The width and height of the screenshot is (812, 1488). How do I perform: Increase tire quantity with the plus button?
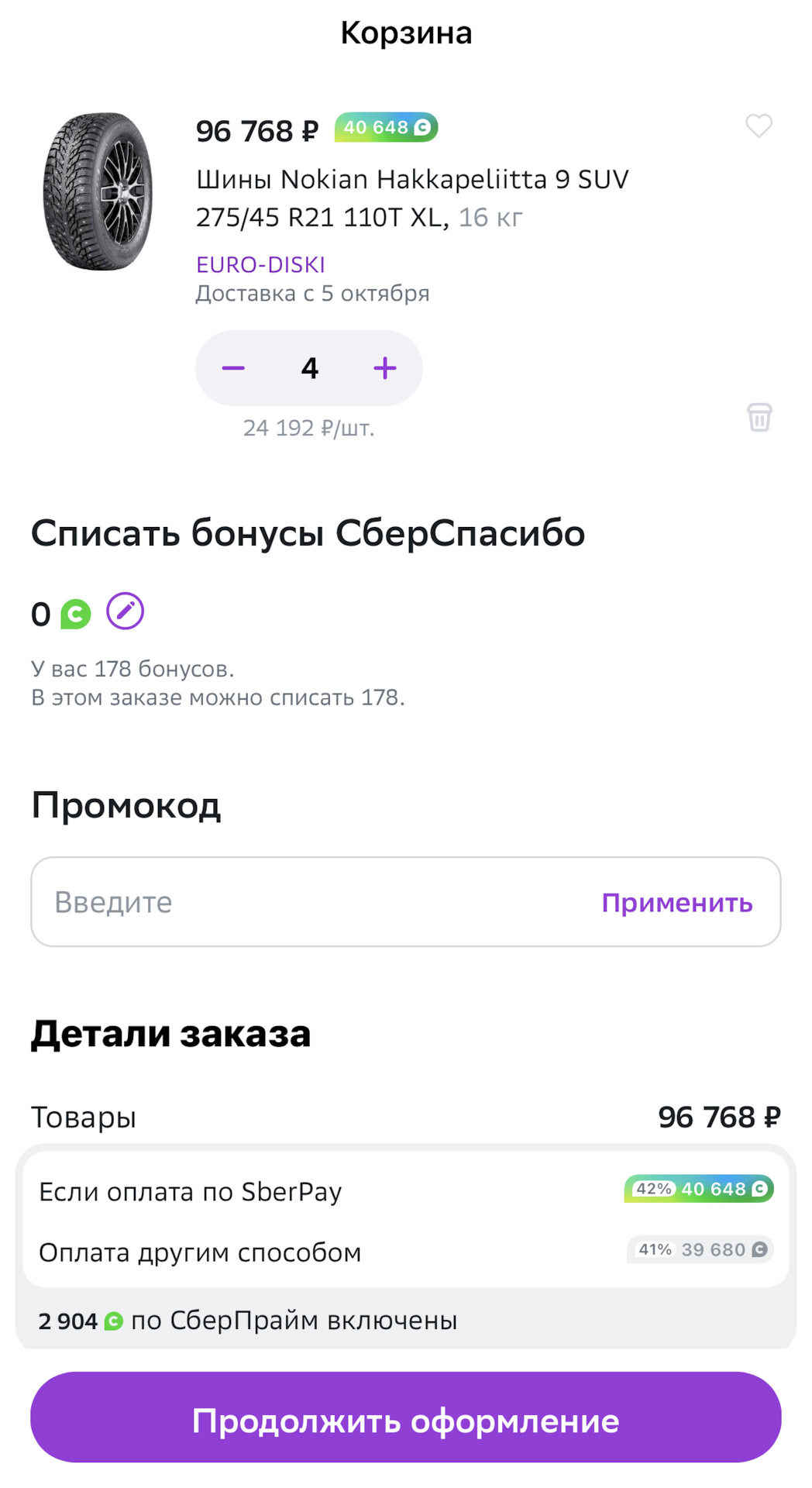[384, 367]
